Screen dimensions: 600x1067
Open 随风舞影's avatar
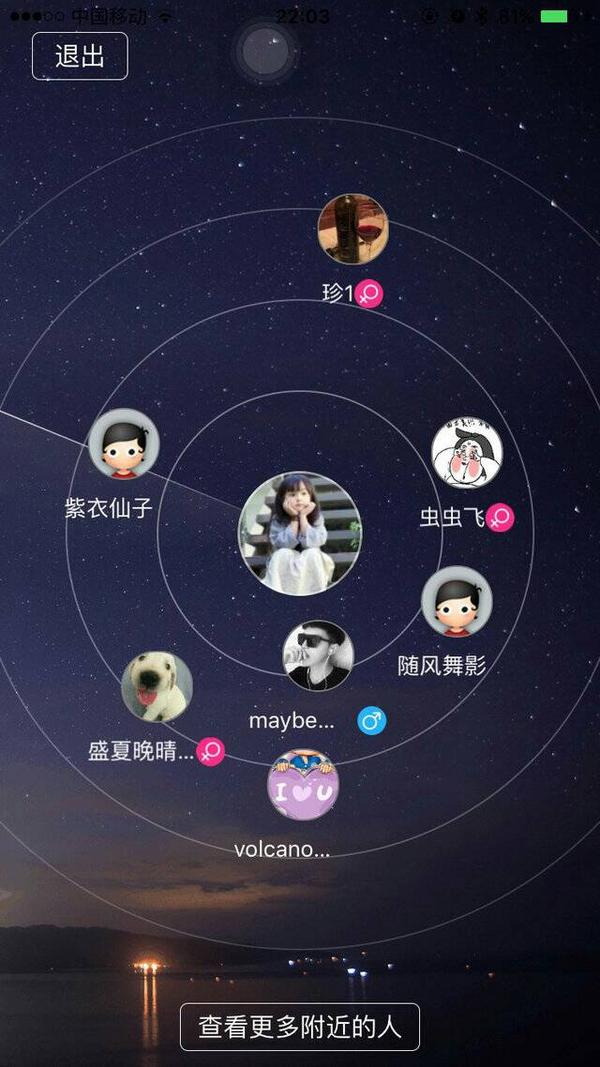[456, 602]
